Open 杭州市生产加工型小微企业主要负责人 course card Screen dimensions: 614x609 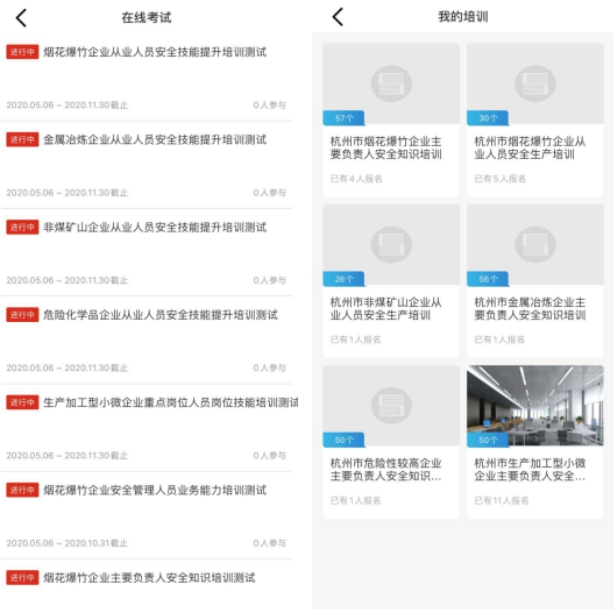click(x=535, y=442)
